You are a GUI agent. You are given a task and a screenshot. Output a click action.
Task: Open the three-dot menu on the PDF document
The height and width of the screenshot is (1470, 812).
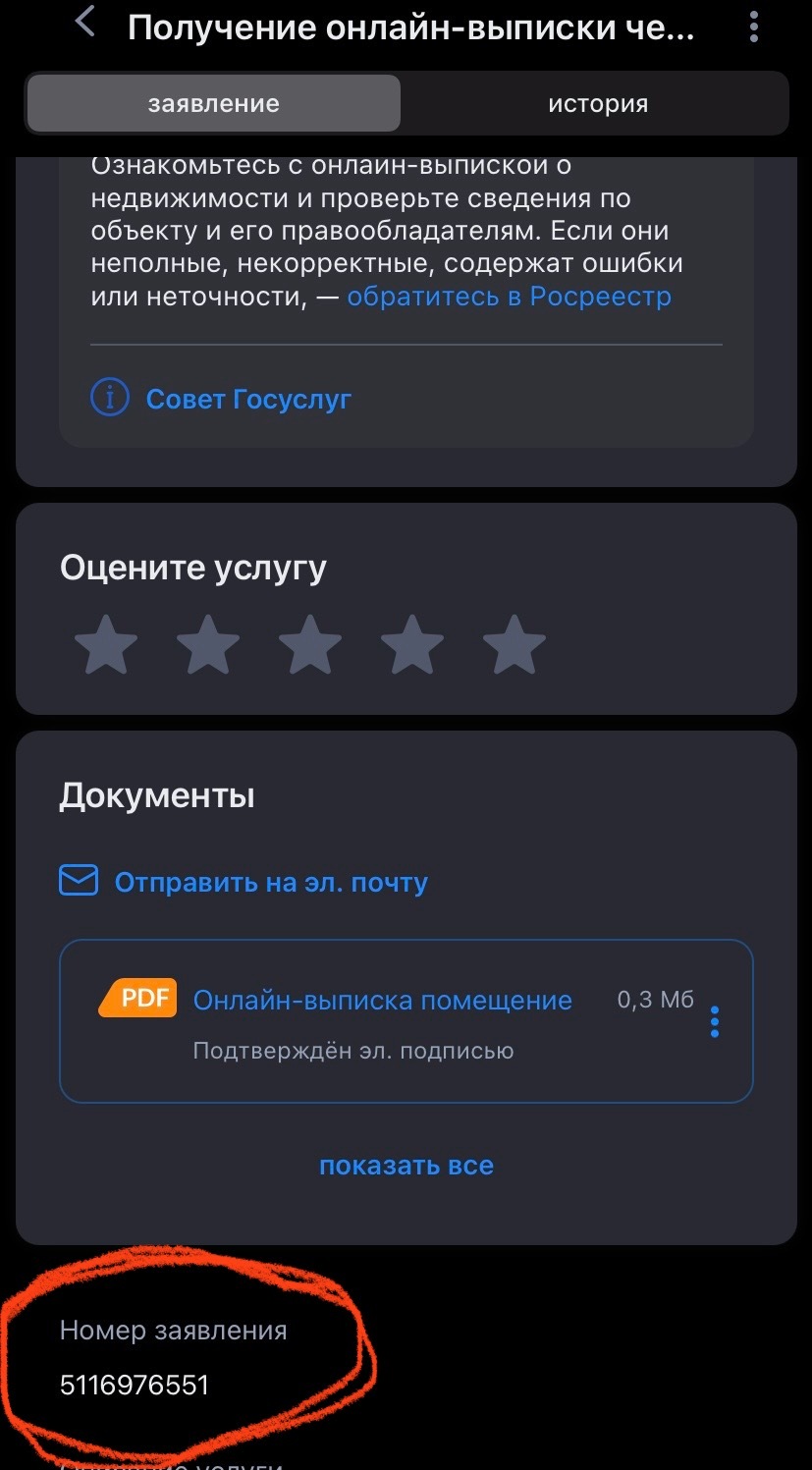(x=715, y=1020)
